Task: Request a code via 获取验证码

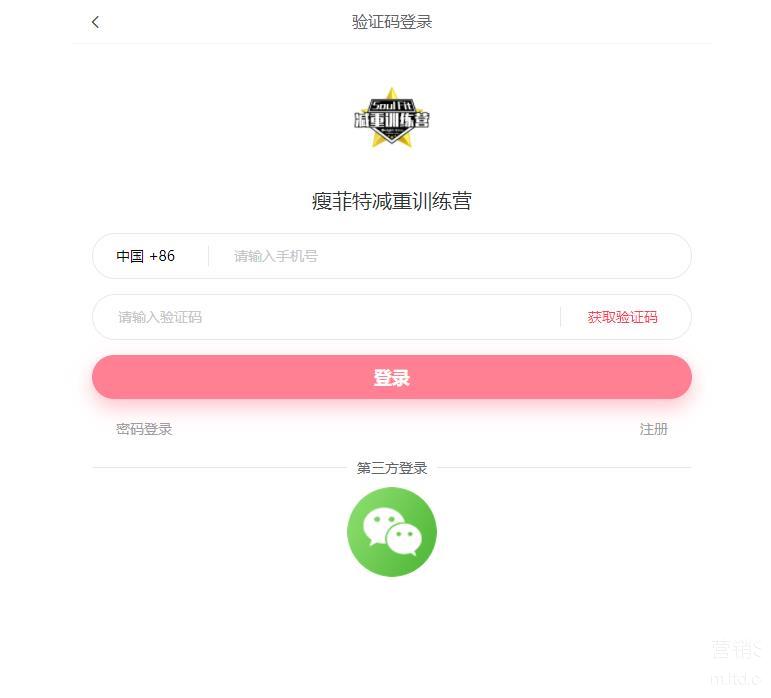Action: click(x=622, y=317)
